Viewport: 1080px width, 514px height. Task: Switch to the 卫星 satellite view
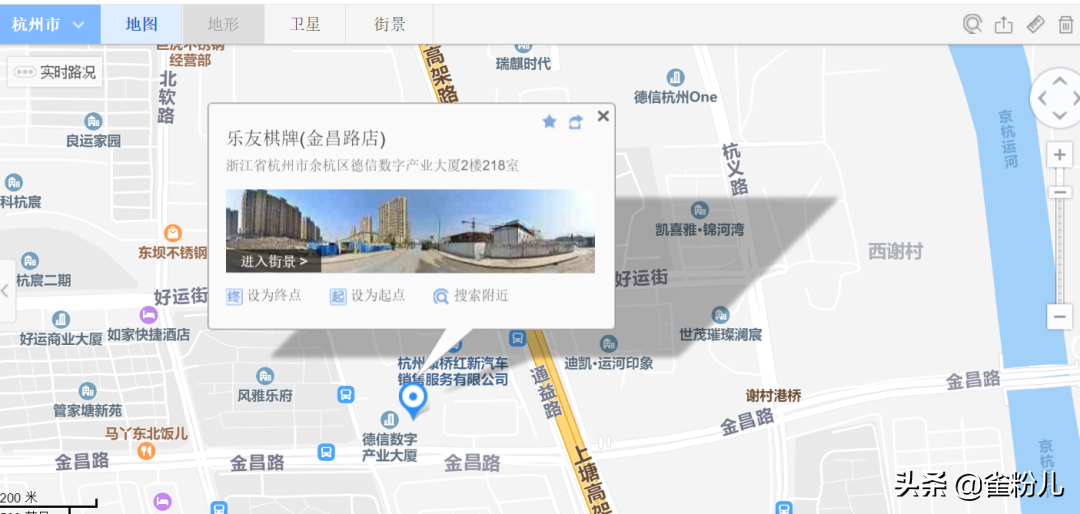[x=305, y=24]
